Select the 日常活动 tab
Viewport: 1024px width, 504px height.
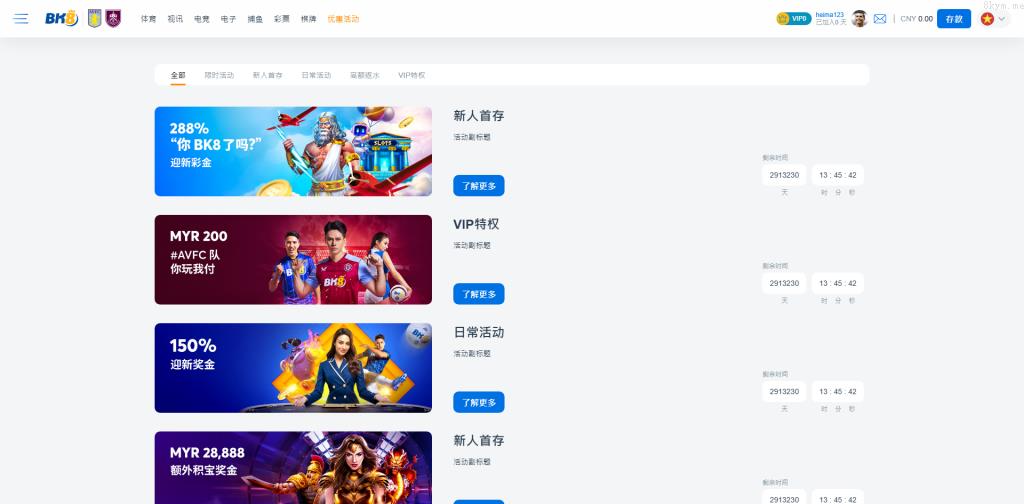316,75
